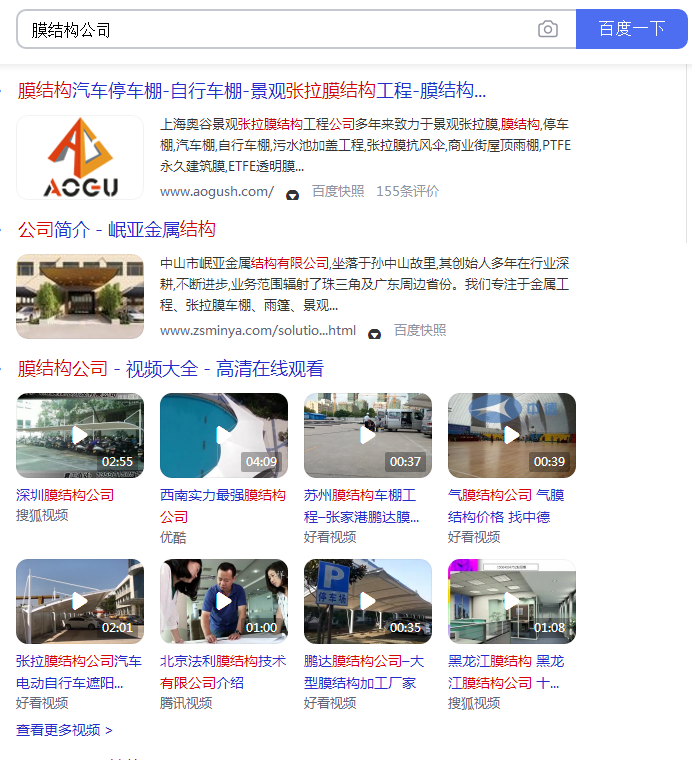Image resolution: width=692 pixels, height=760 pixels.
Task: Play the 张拉膜结构公司汽车电动自行车遮阳 video
Action: (x=80, y=601)
